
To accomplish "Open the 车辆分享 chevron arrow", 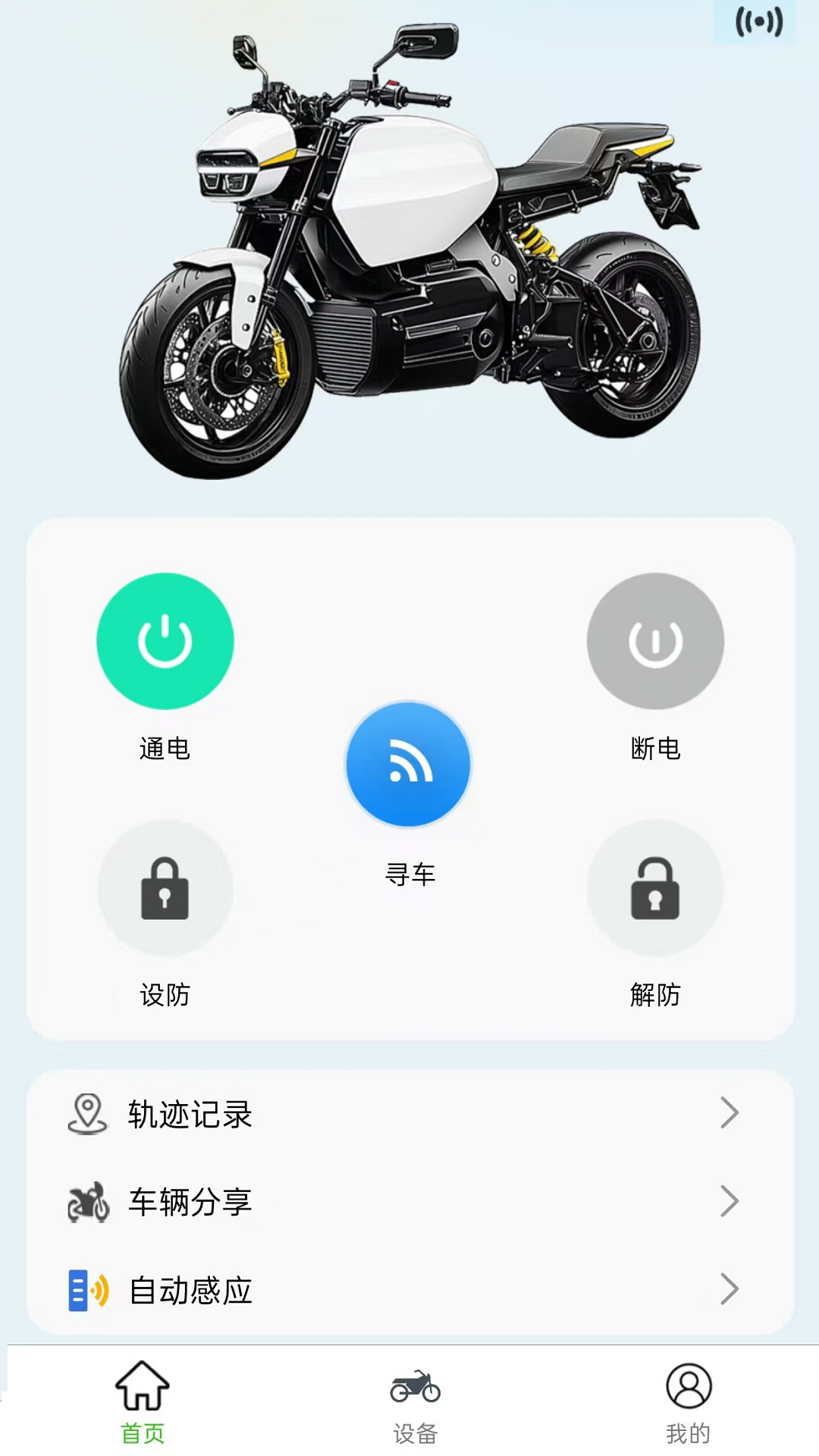I will (730, 1200).
